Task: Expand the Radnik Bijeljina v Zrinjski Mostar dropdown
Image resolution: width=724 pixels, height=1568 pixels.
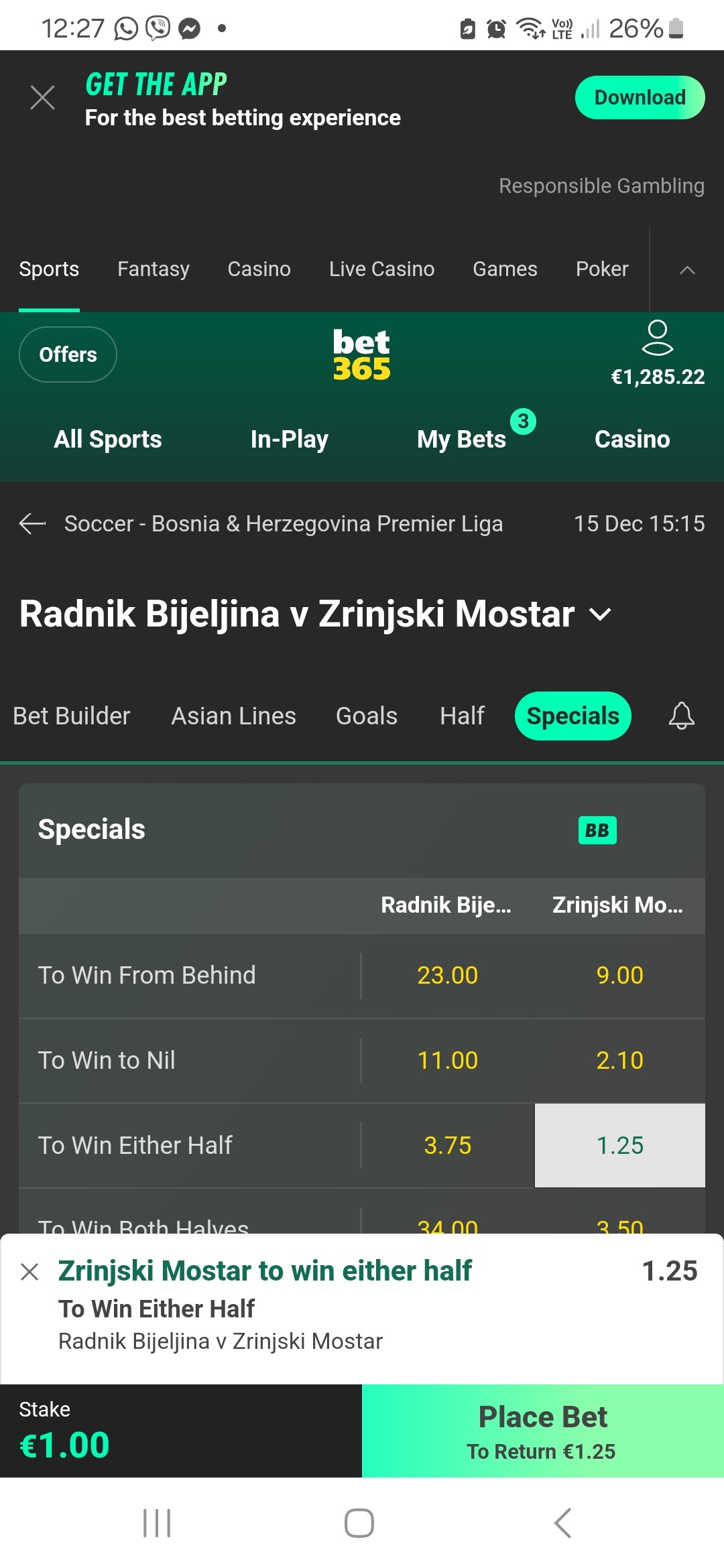Action: 599,614
